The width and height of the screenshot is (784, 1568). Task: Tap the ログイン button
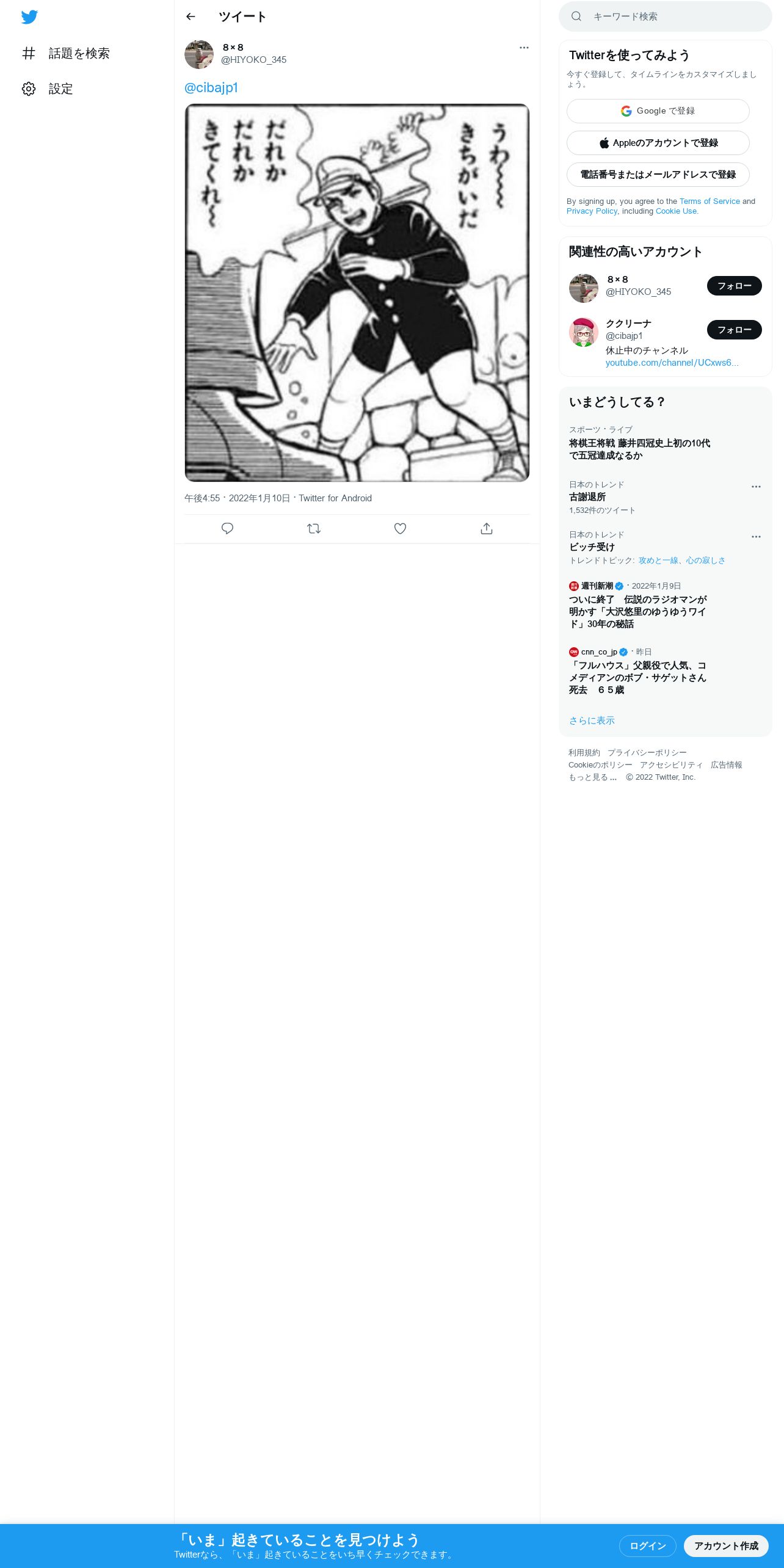[x=648, y=1546]
